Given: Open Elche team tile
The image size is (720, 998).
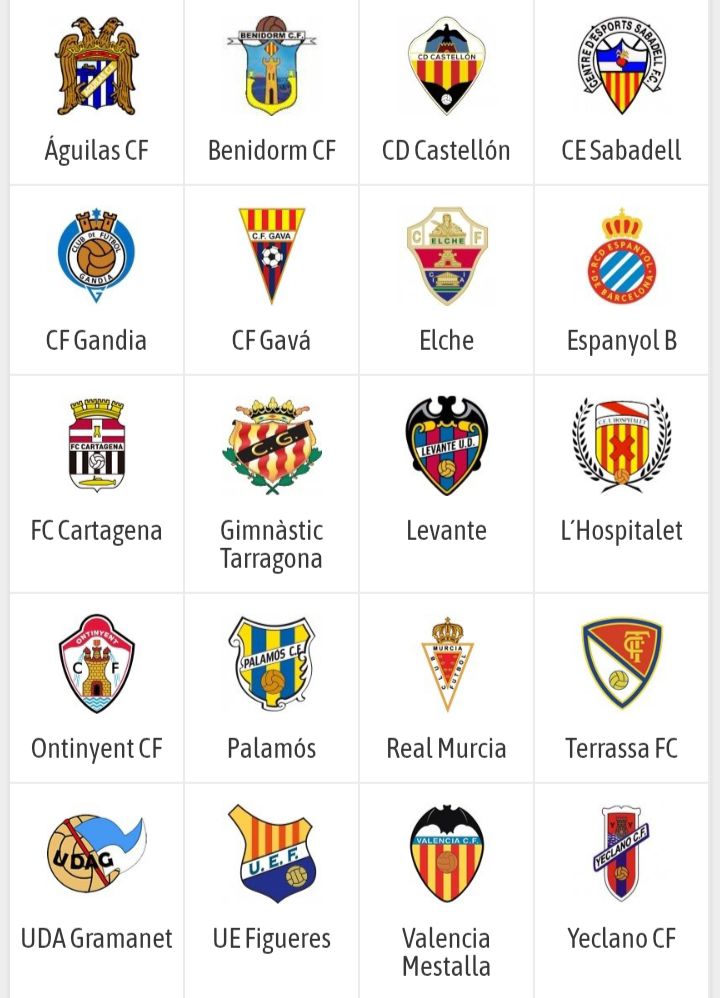Looking at the screenshot, I should (x=446, y=280).
